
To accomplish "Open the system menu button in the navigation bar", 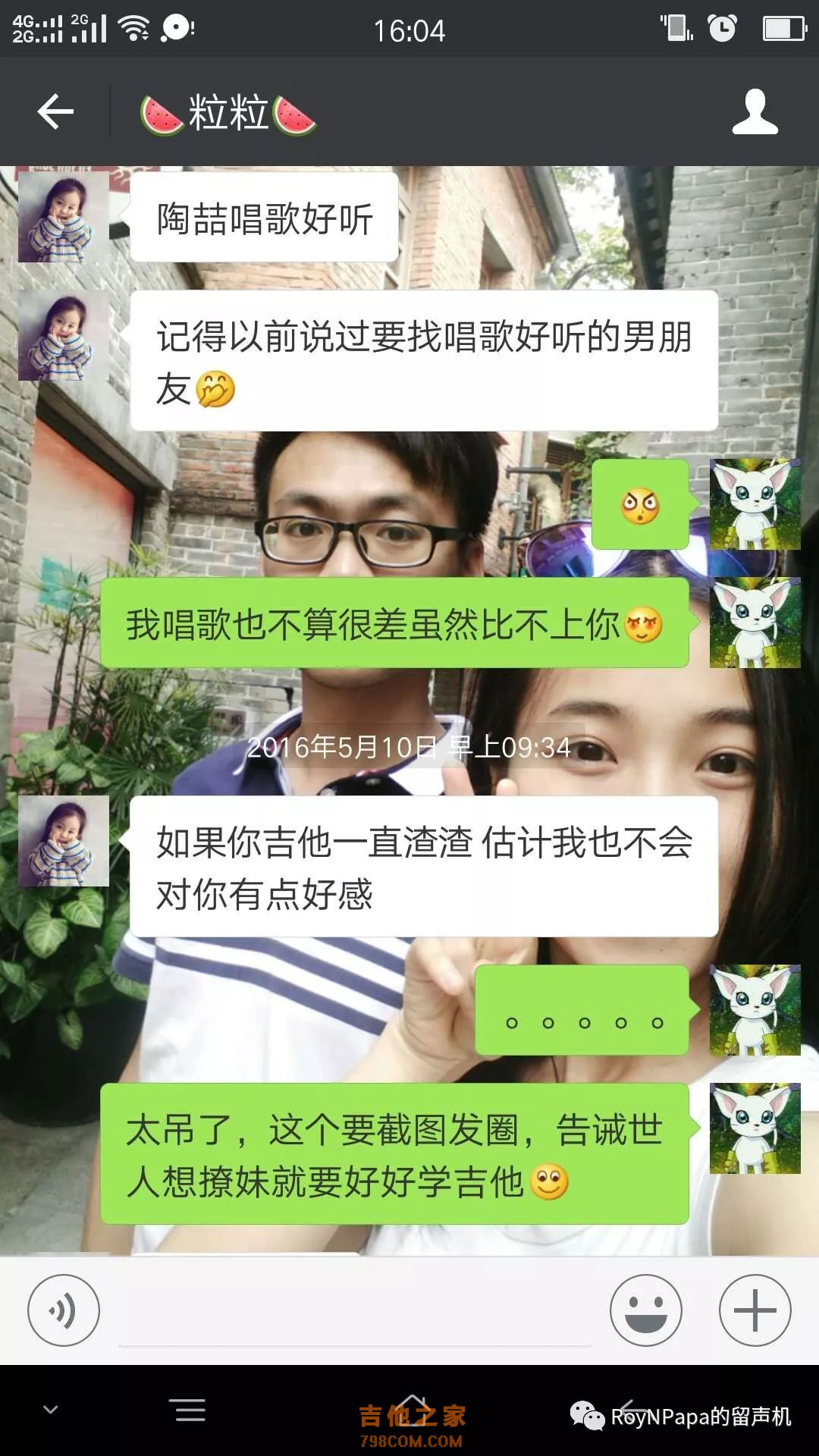I will click(x=190, y=1410).
